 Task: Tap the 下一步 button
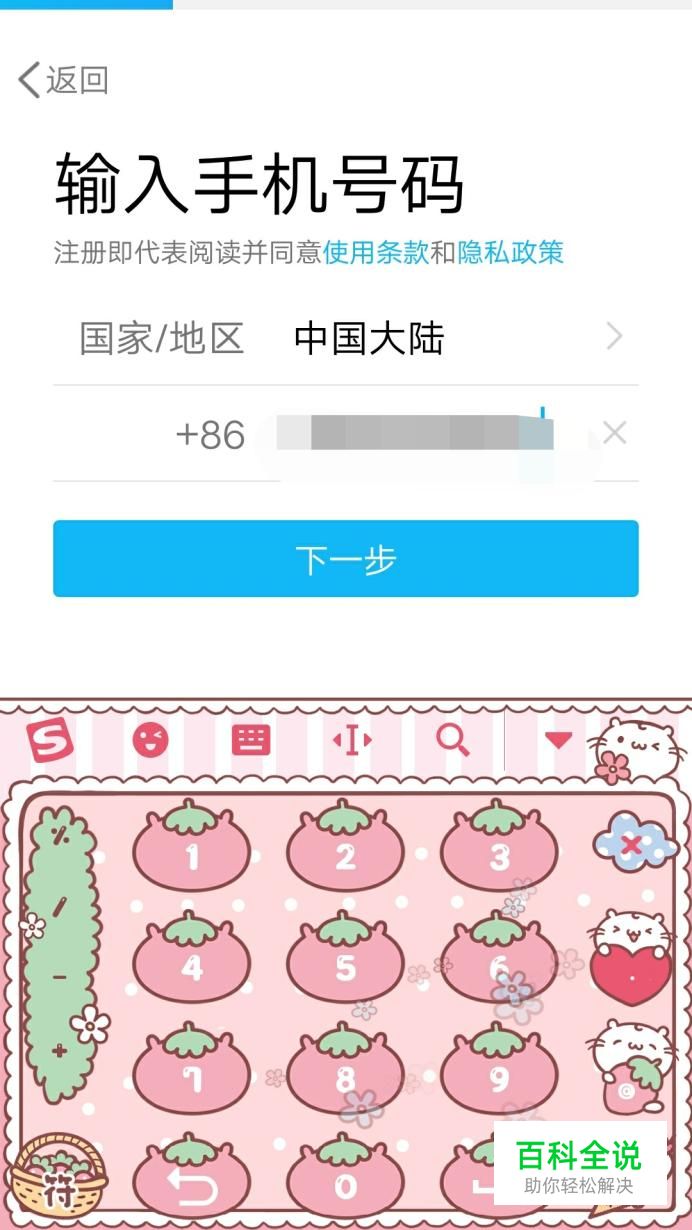point(345,558)
